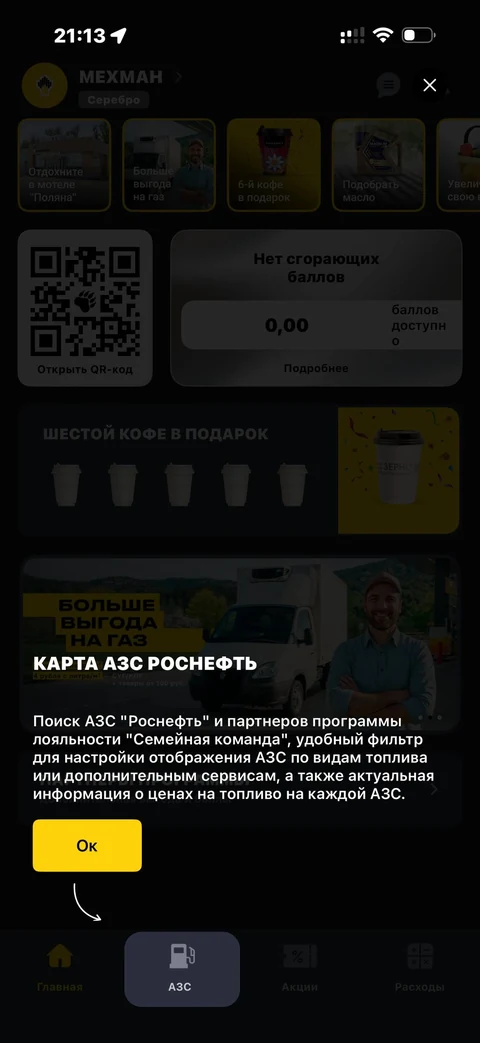This screenshot has height=1043, width=480.
Task: Close the onboarding overlay with the X
Action: point(429,85)
